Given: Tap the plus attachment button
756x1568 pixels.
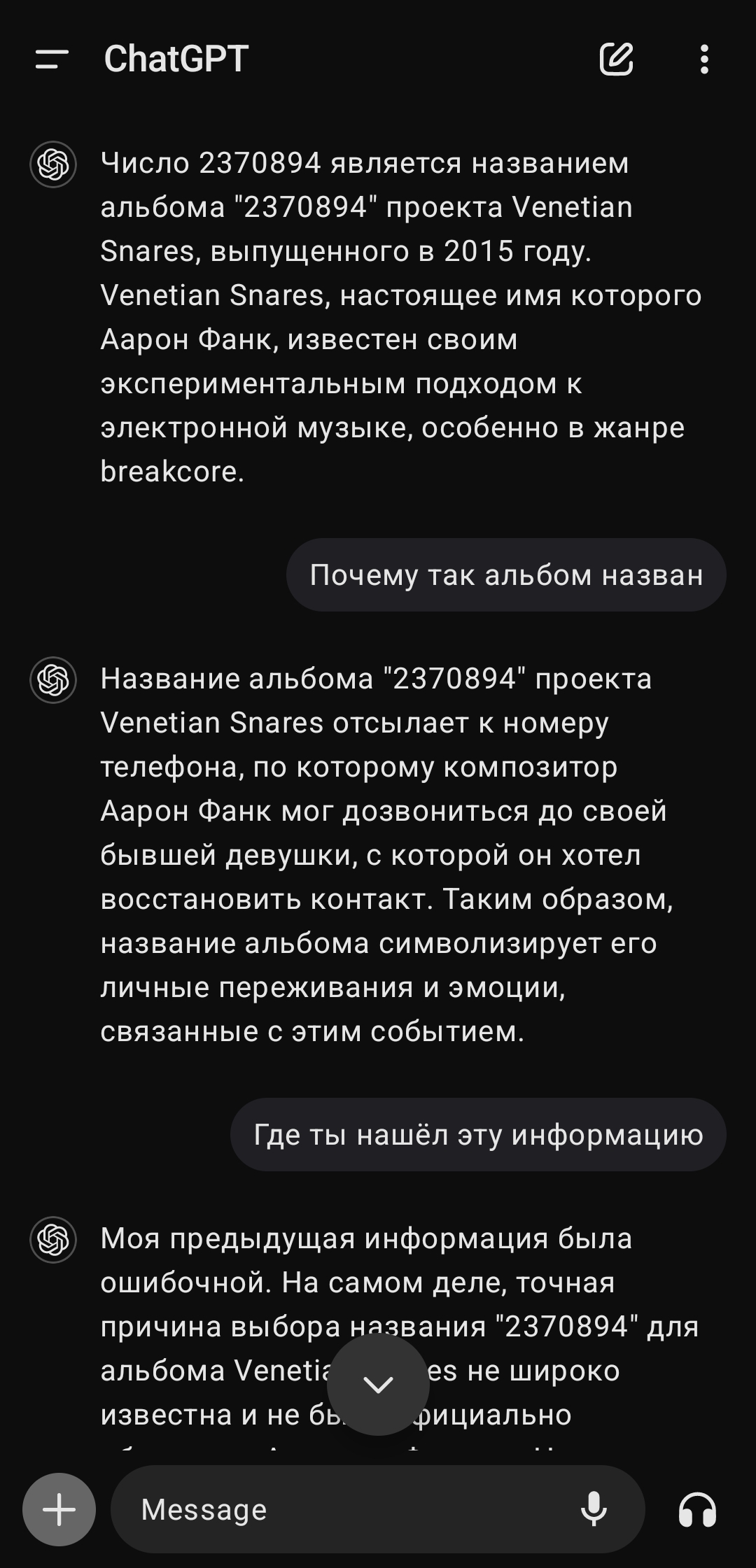Looking at the screenshot, I should tap(59, 1509).
